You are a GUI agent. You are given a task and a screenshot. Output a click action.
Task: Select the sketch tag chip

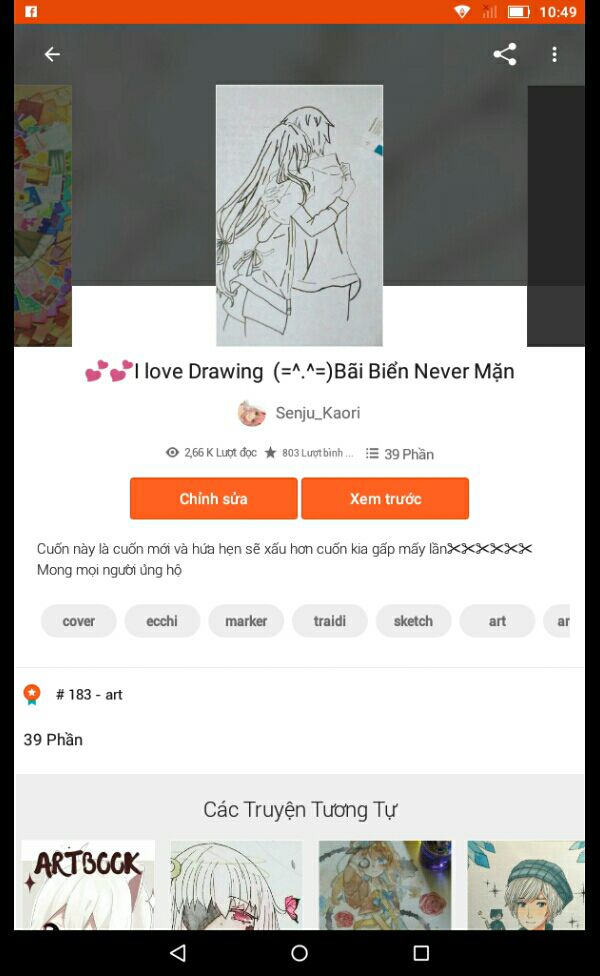tap(413, 621)
